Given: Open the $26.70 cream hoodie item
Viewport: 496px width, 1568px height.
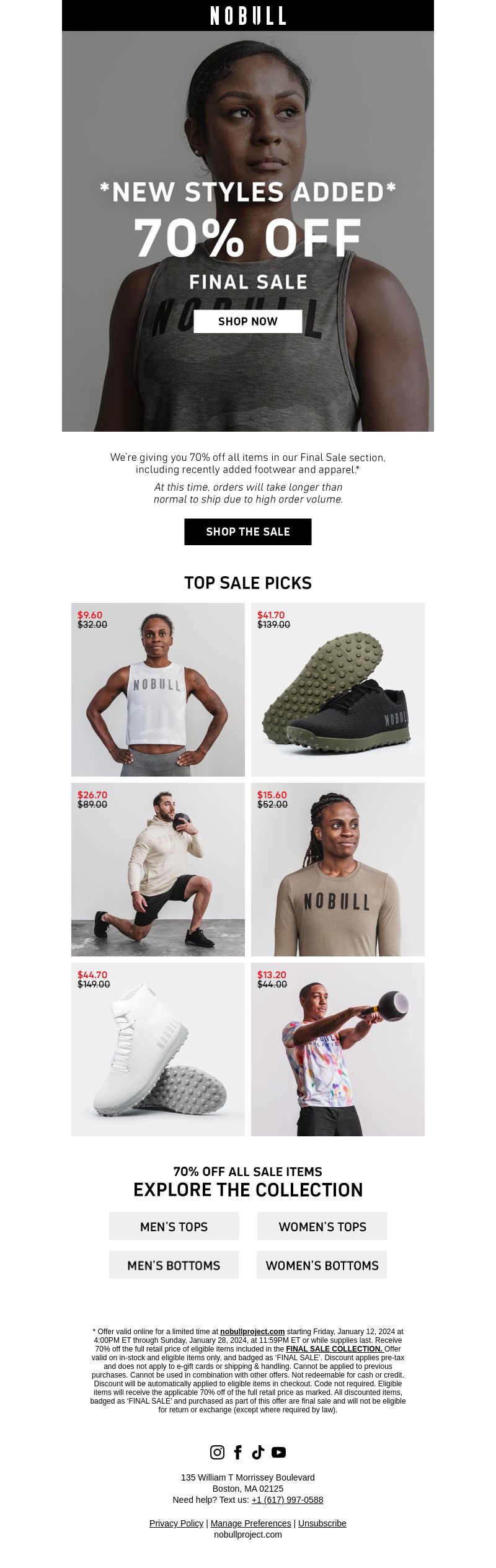Looking at the screenshot, I should pyautogui.click(x=158, y=870).
